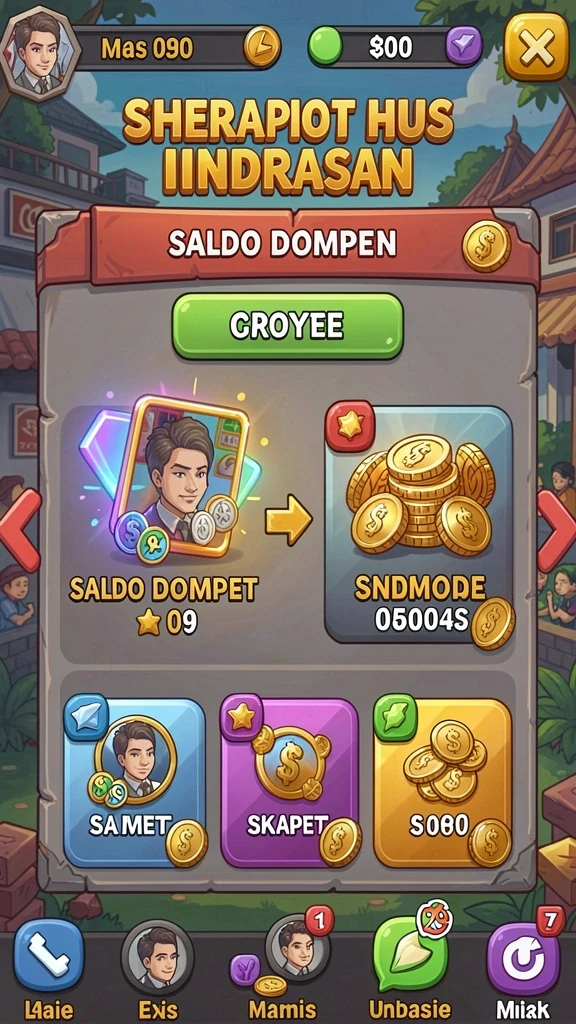Close the screen with the X button
This screenshot has height=1024, width=576.
coord(536,46)
